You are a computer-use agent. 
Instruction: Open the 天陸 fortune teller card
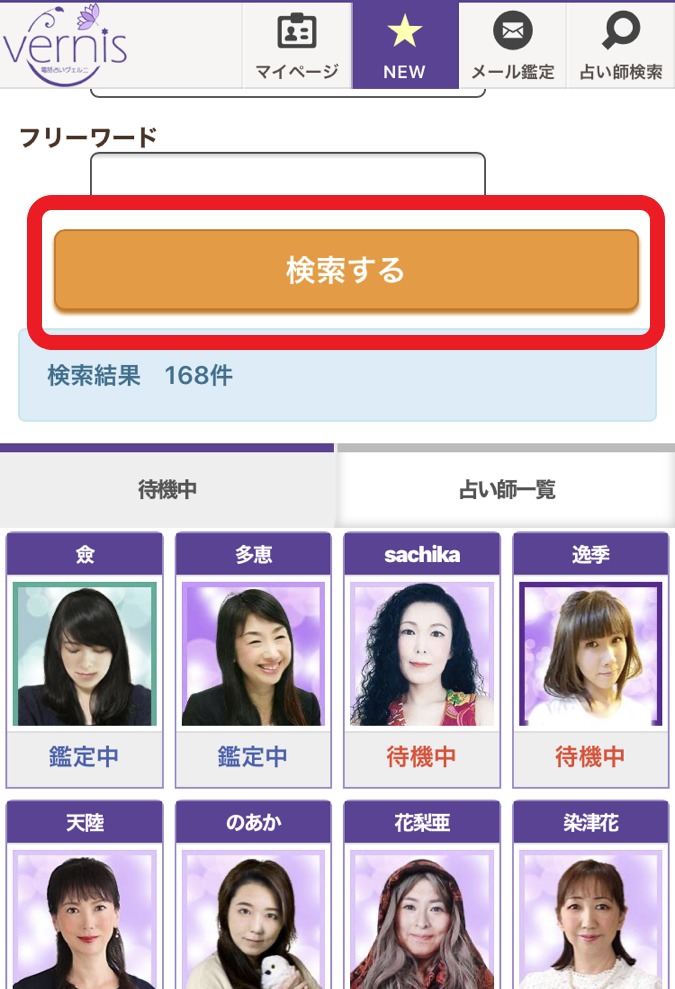coord(85,900)
